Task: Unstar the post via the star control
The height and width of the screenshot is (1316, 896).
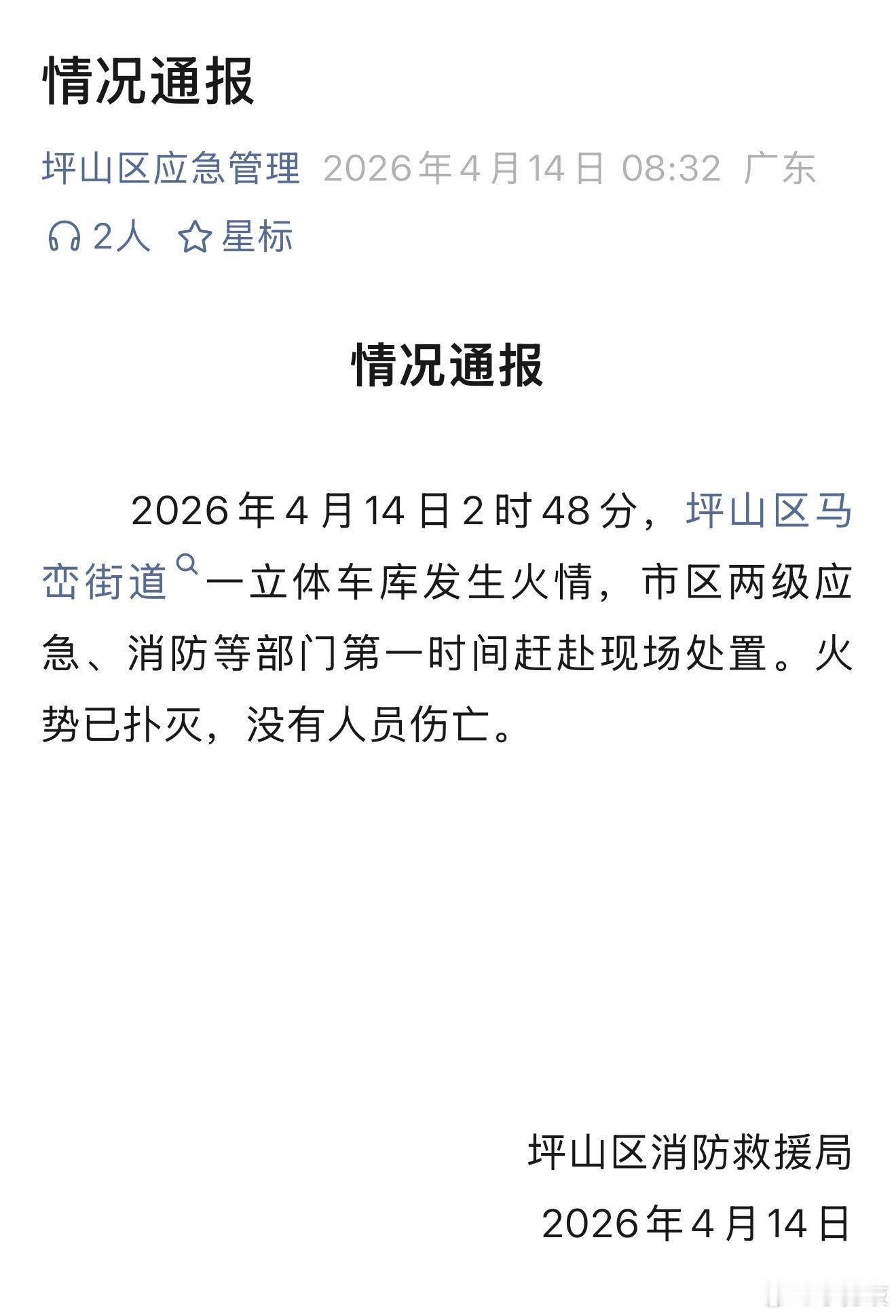Action: point(196,238)
